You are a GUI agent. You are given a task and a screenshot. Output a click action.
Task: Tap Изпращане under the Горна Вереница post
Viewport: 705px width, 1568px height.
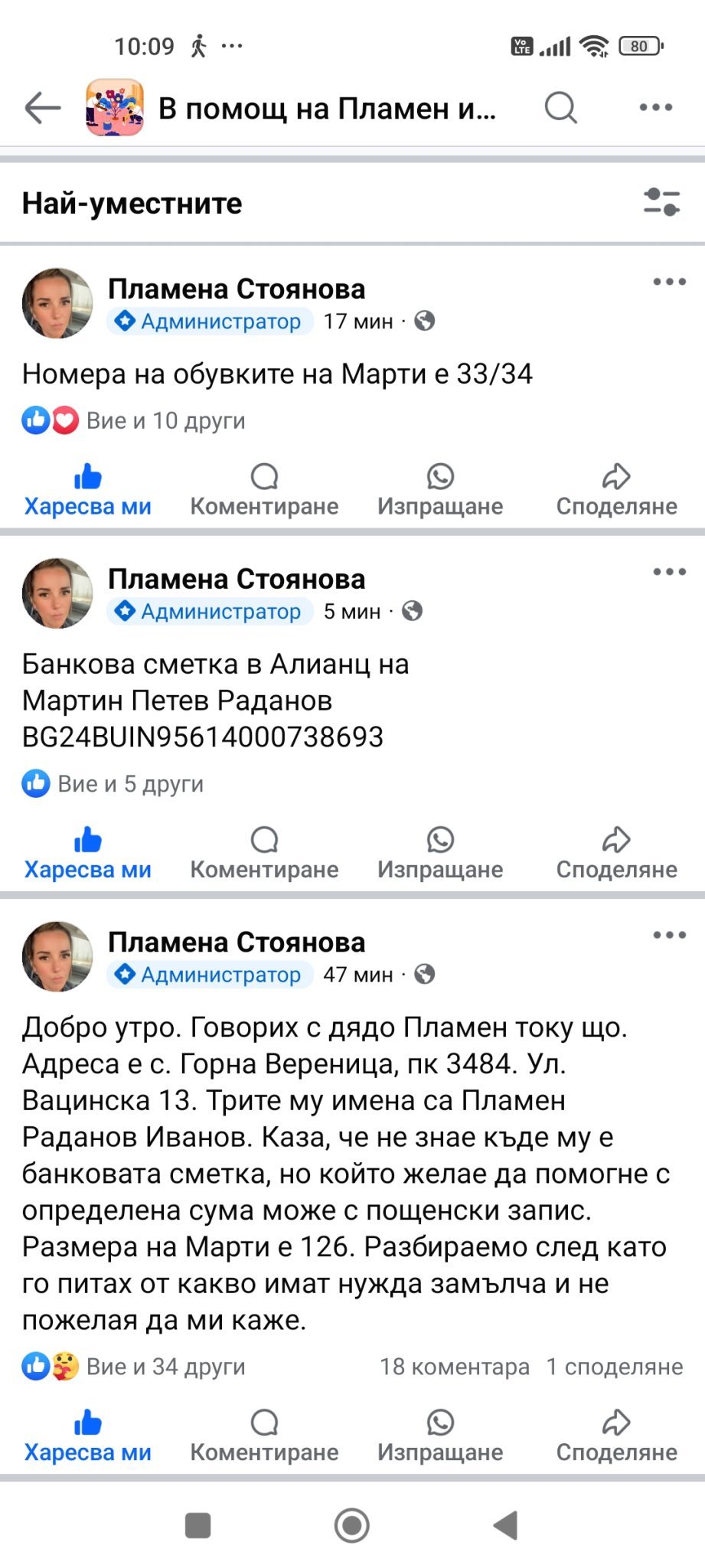click(440, 1437)
